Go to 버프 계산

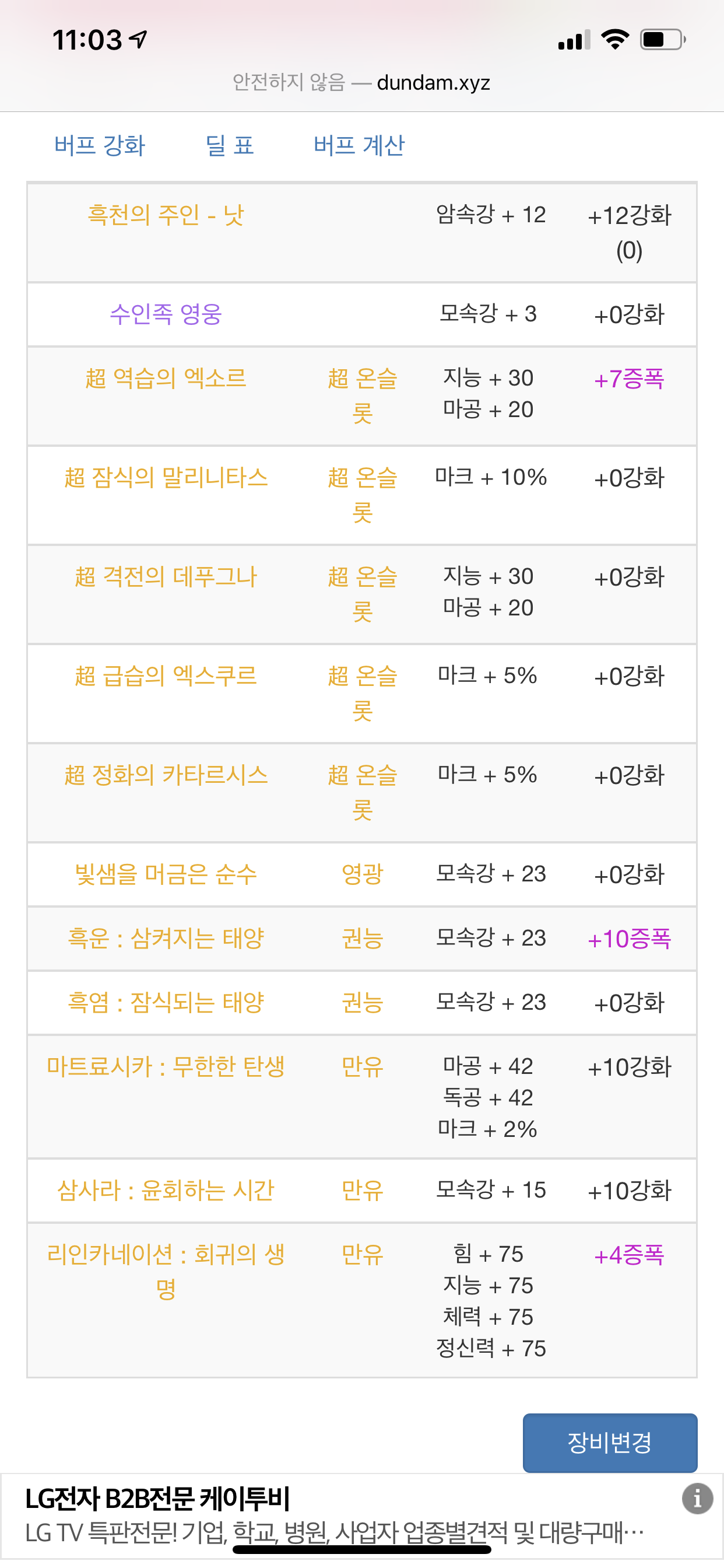coord(359,145)
